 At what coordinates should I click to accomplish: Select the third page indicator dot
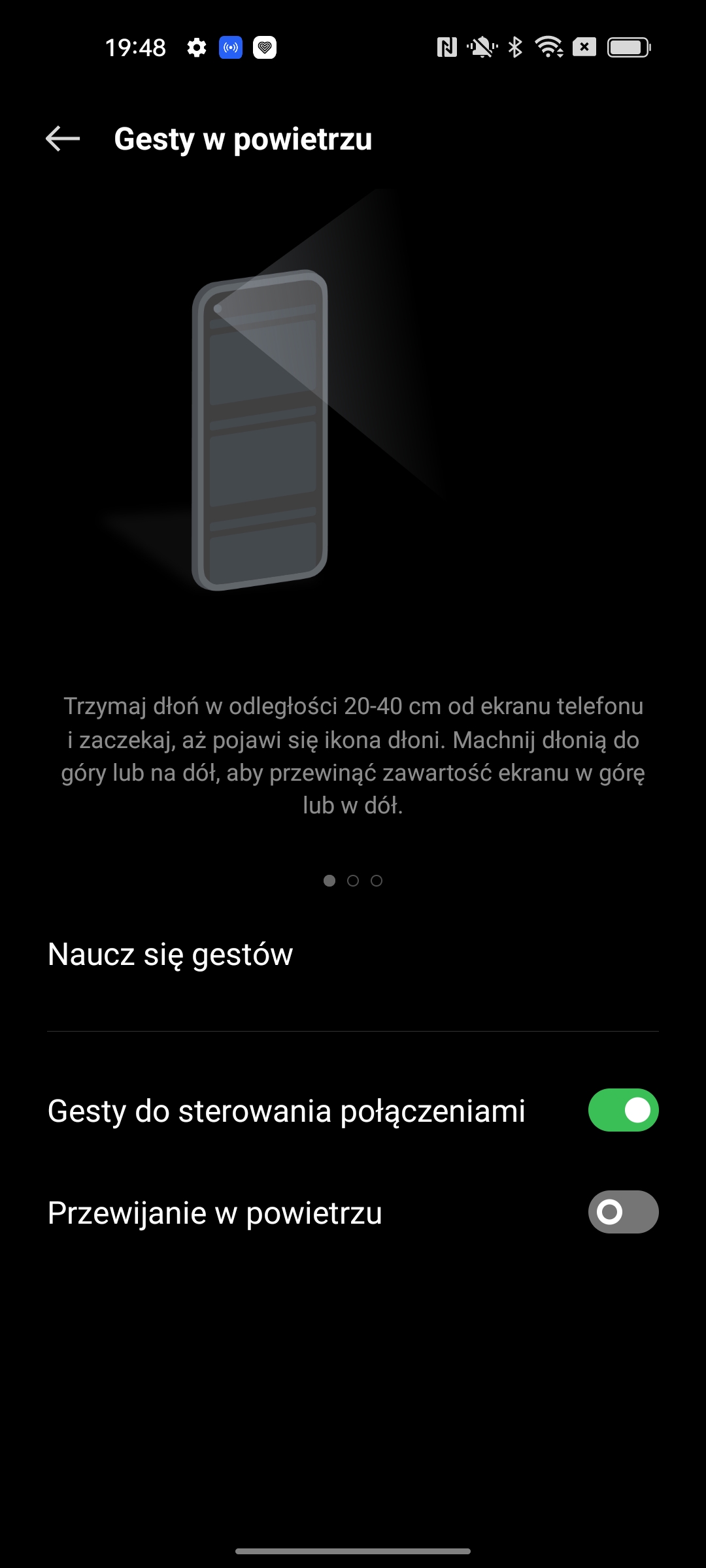tap(377, 881)
